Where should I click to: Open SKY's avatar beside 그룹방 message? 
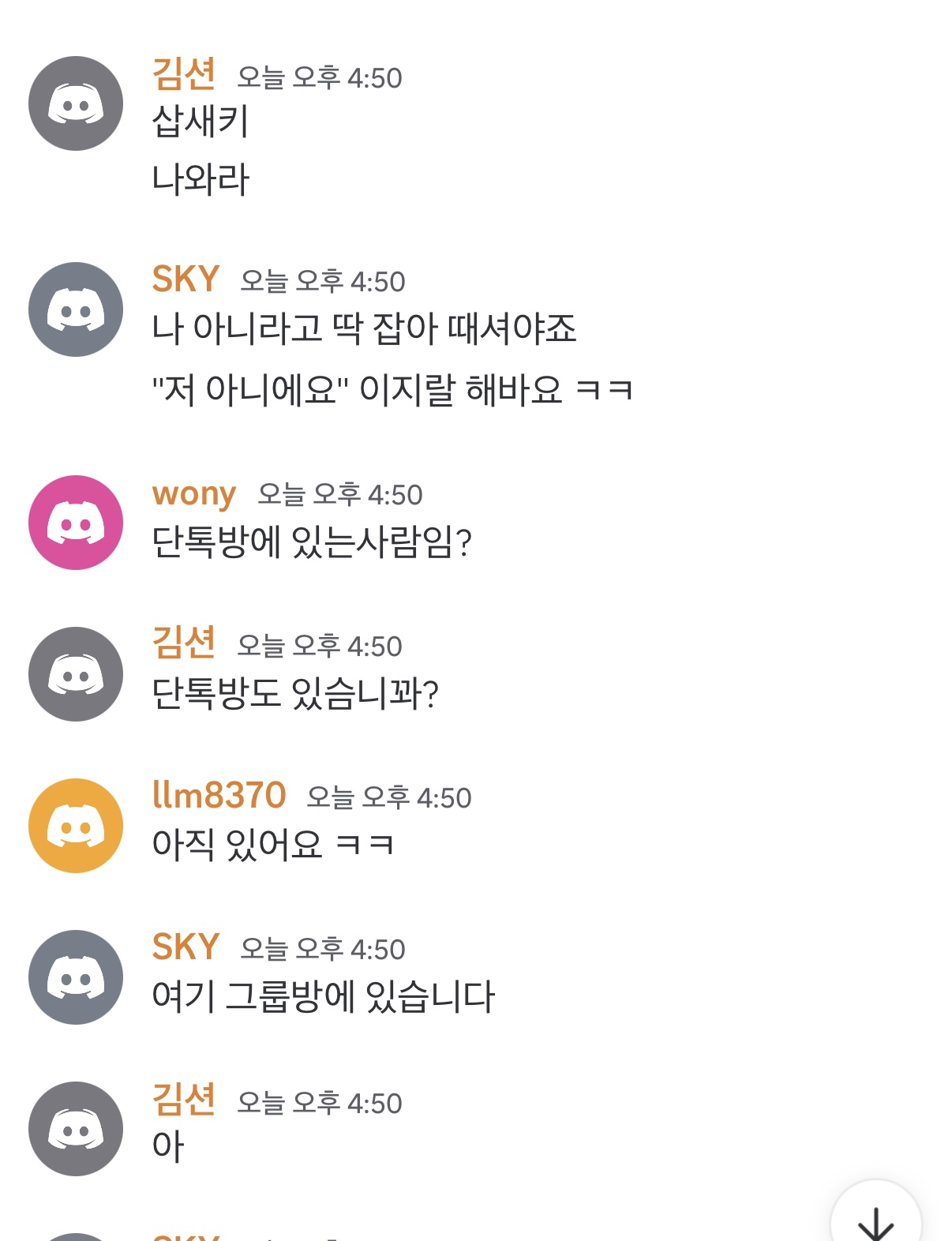(76, 977)
